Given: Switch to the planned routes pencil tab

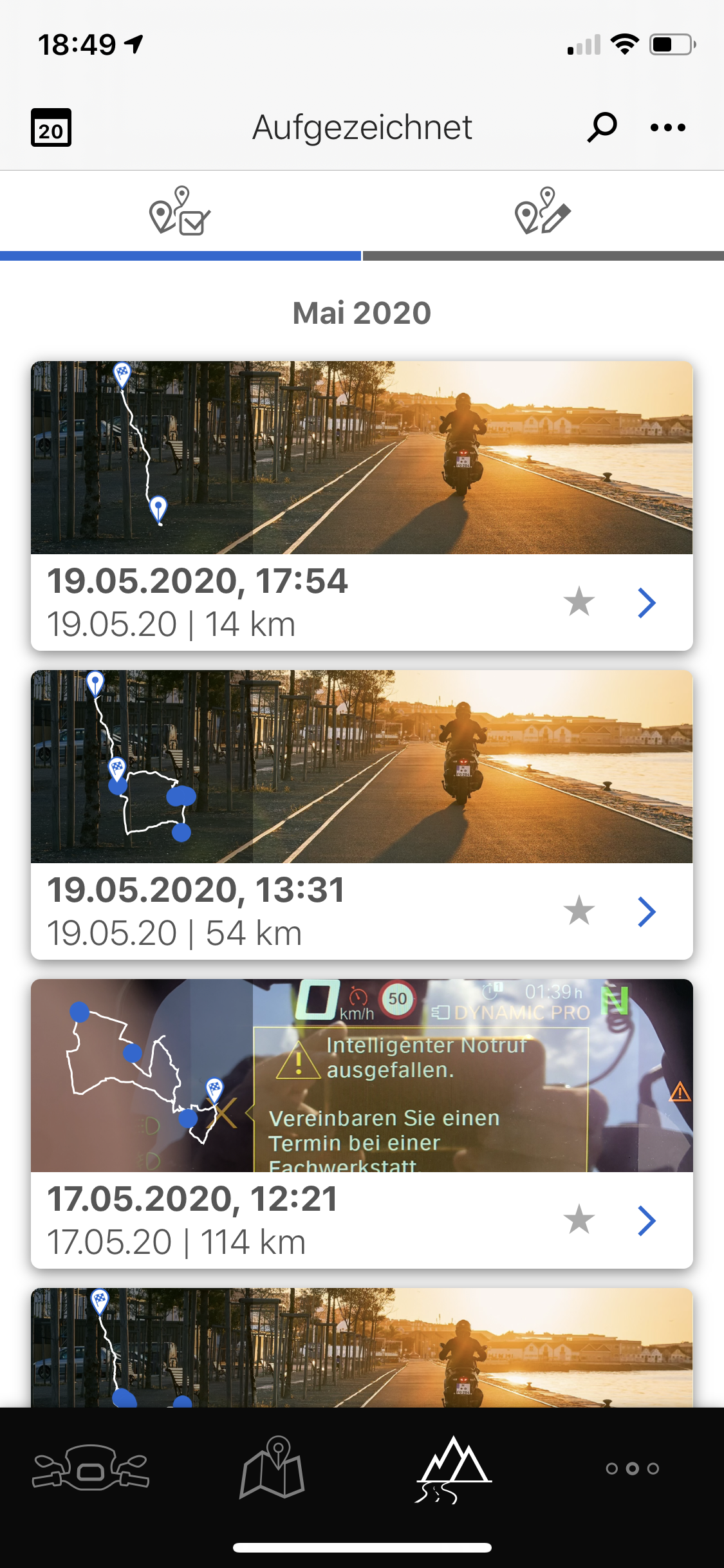Looking at the screenshot, I should [x=543, y=212].
